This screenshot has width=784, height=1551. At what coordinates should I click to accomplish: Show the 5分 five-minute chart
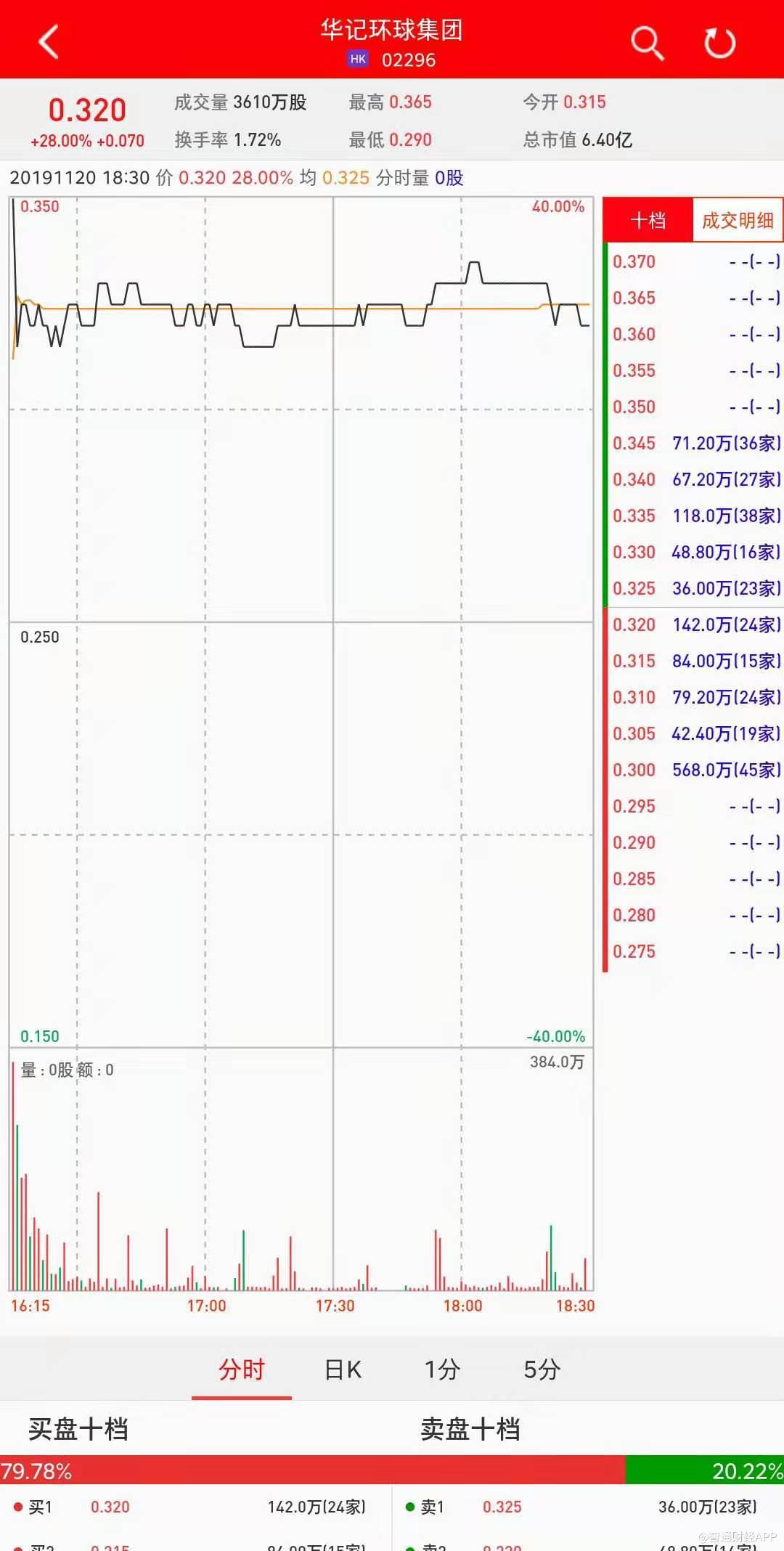542,1369
